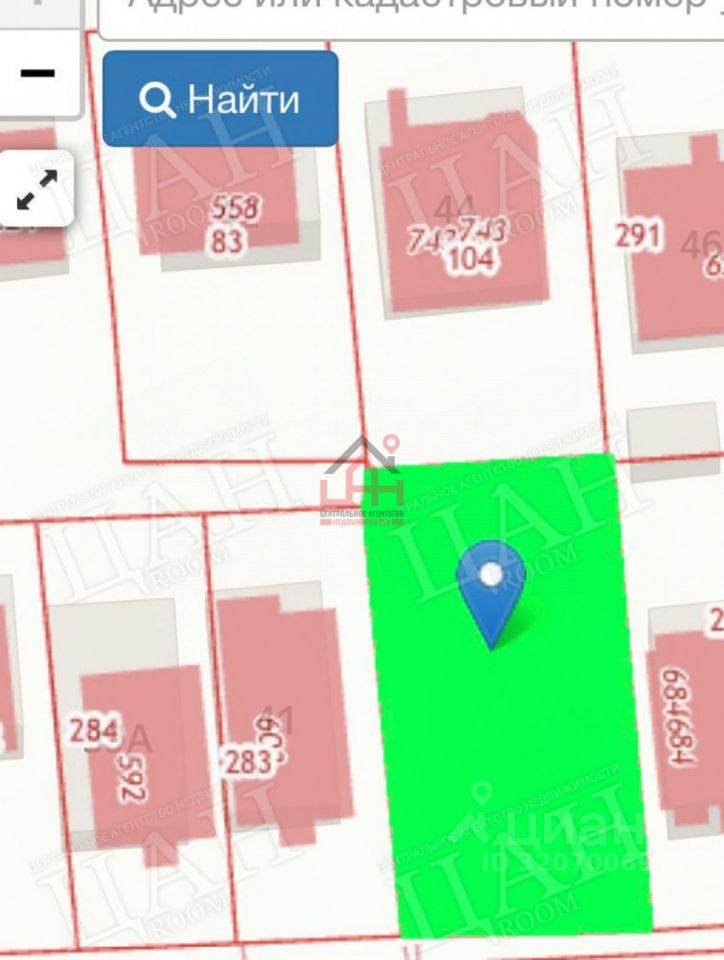Tap the Найти search button
This screenshot has width=724, height=960.
click(220, 99)
